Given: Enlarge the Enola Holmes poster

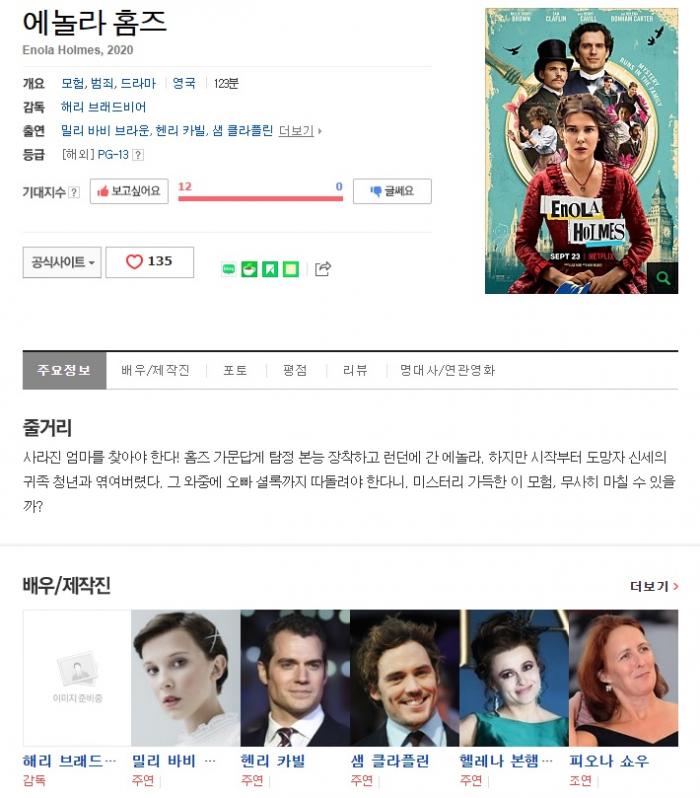Looking at the screenshot, I should [x=662, y=278].
